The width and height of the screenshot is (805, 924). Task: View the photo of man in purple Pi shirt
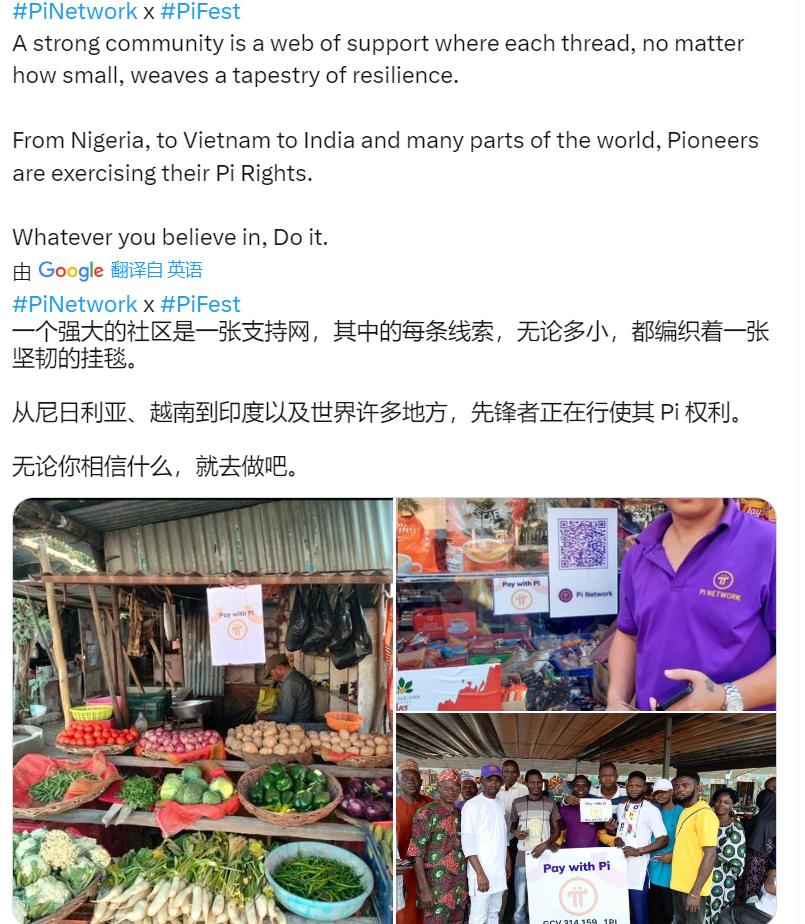point(586,604)
